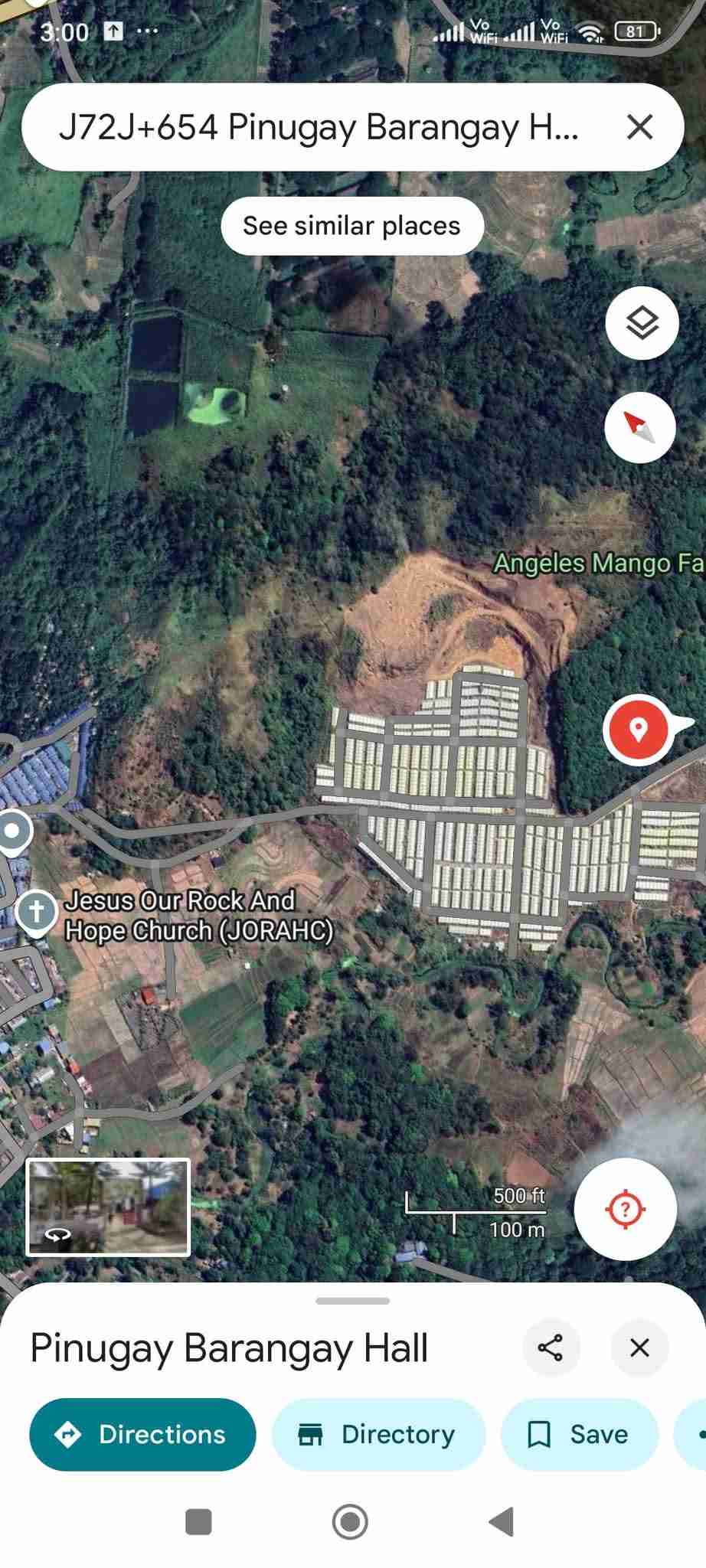Open the J72J+654 Pinugay search field
Viewport: 706px width, 1568px height.
coord(318,127)
